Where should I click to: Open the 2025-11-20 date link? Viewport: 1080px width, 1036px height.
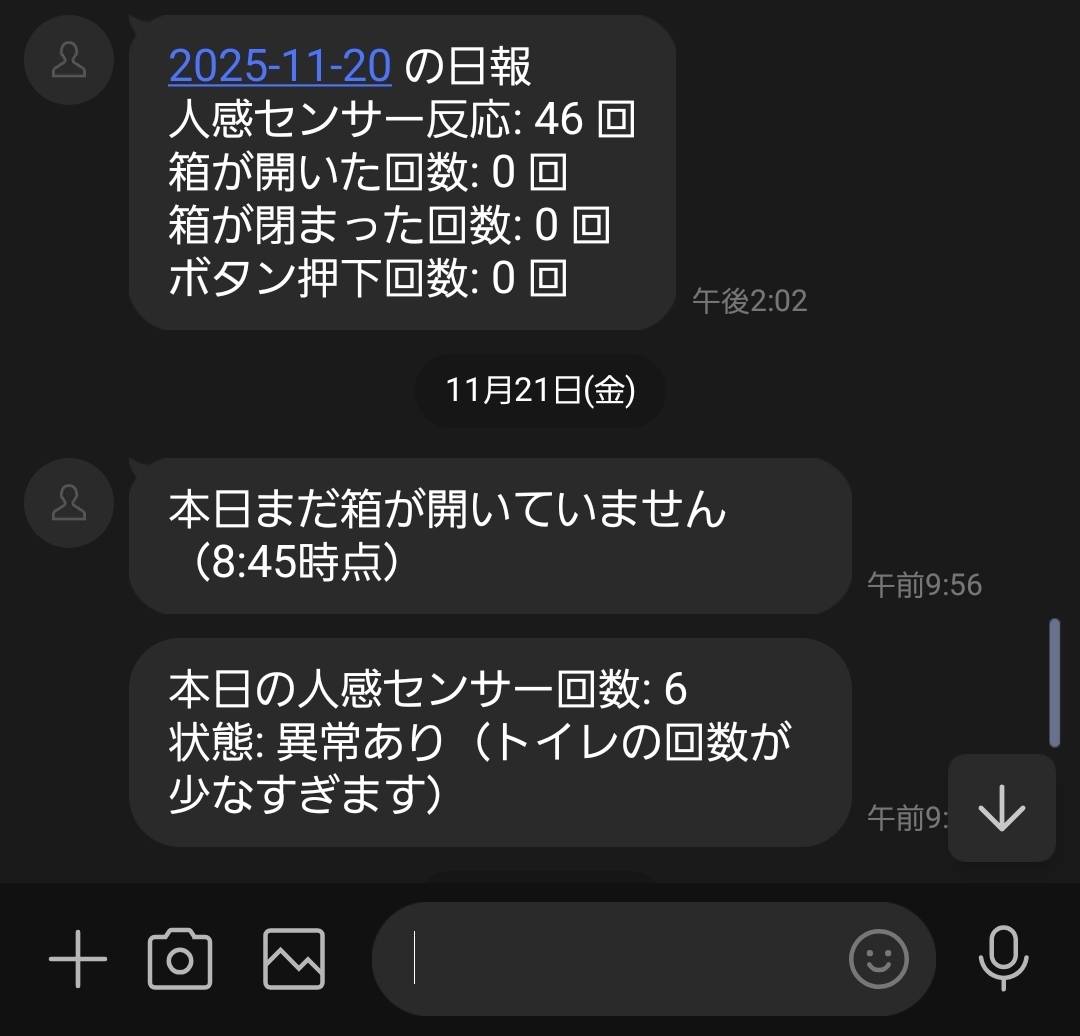click(x=280, y=67)
